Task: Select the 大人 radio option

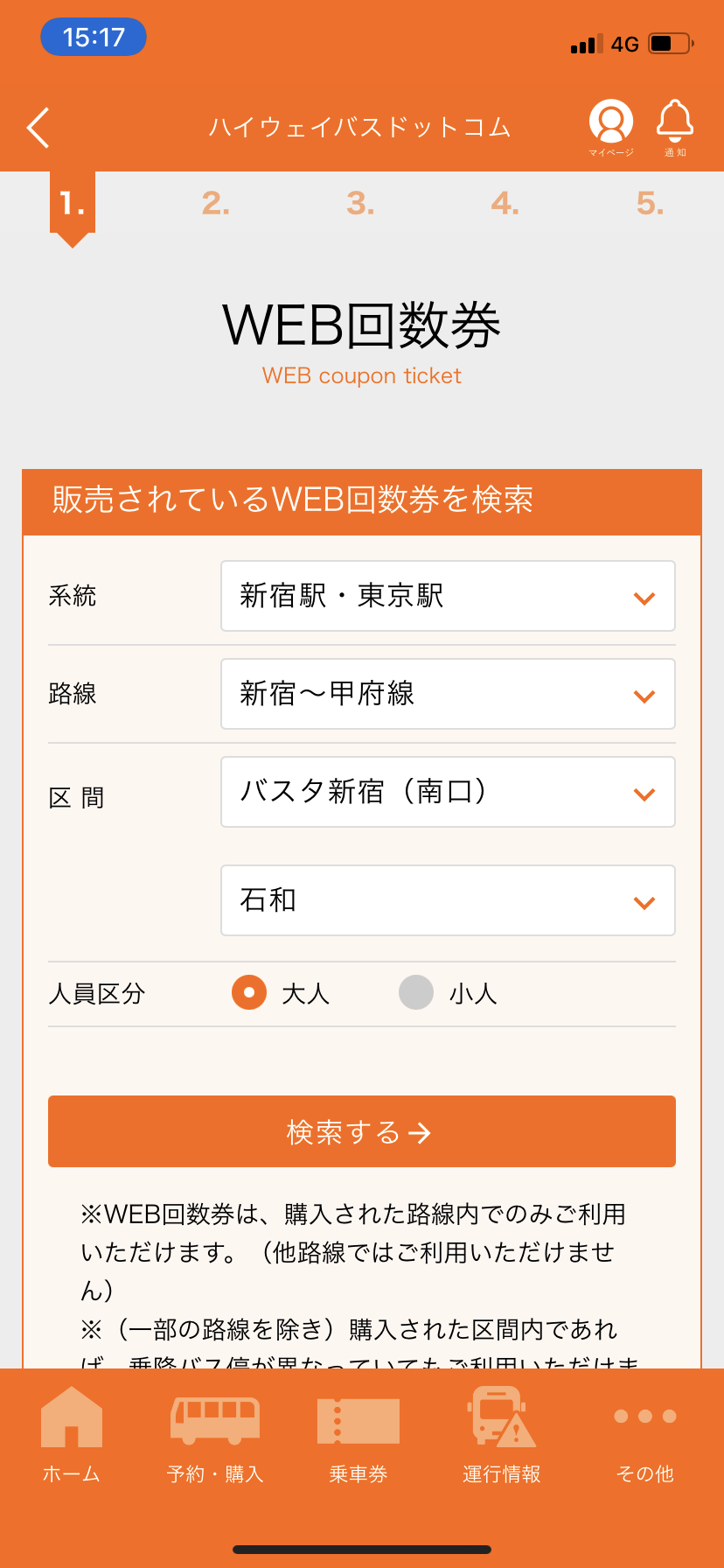Action: (x=249, y=992)
